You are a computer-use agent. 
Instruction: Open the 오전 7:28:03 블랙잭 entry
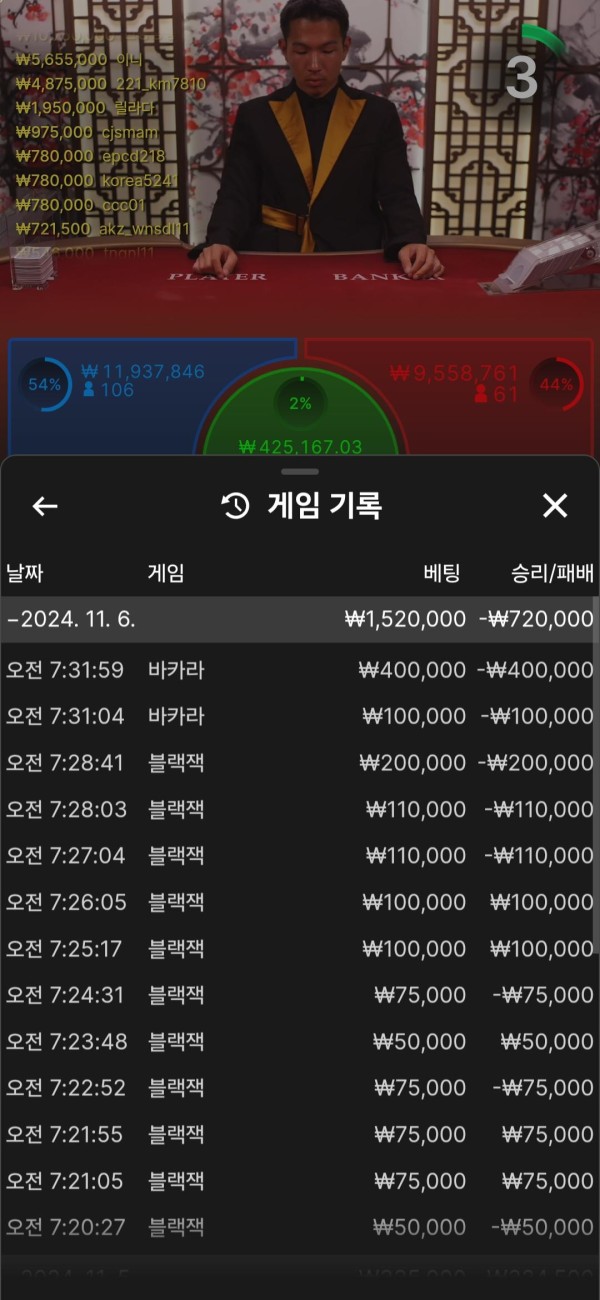[x=298, y=809]
